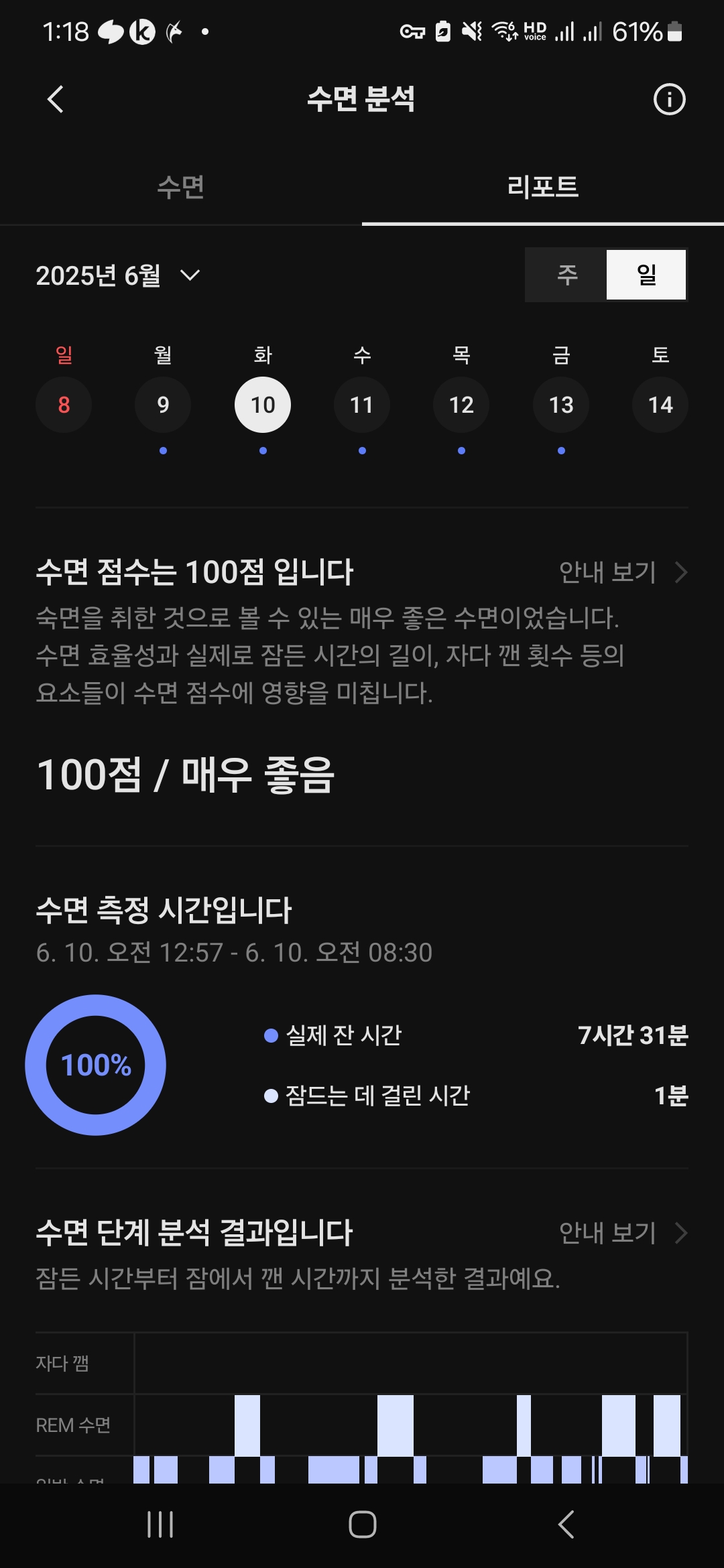The image size is (724, 1568).
Task: Select Sunday the 8th
Action: coord(64,405)
